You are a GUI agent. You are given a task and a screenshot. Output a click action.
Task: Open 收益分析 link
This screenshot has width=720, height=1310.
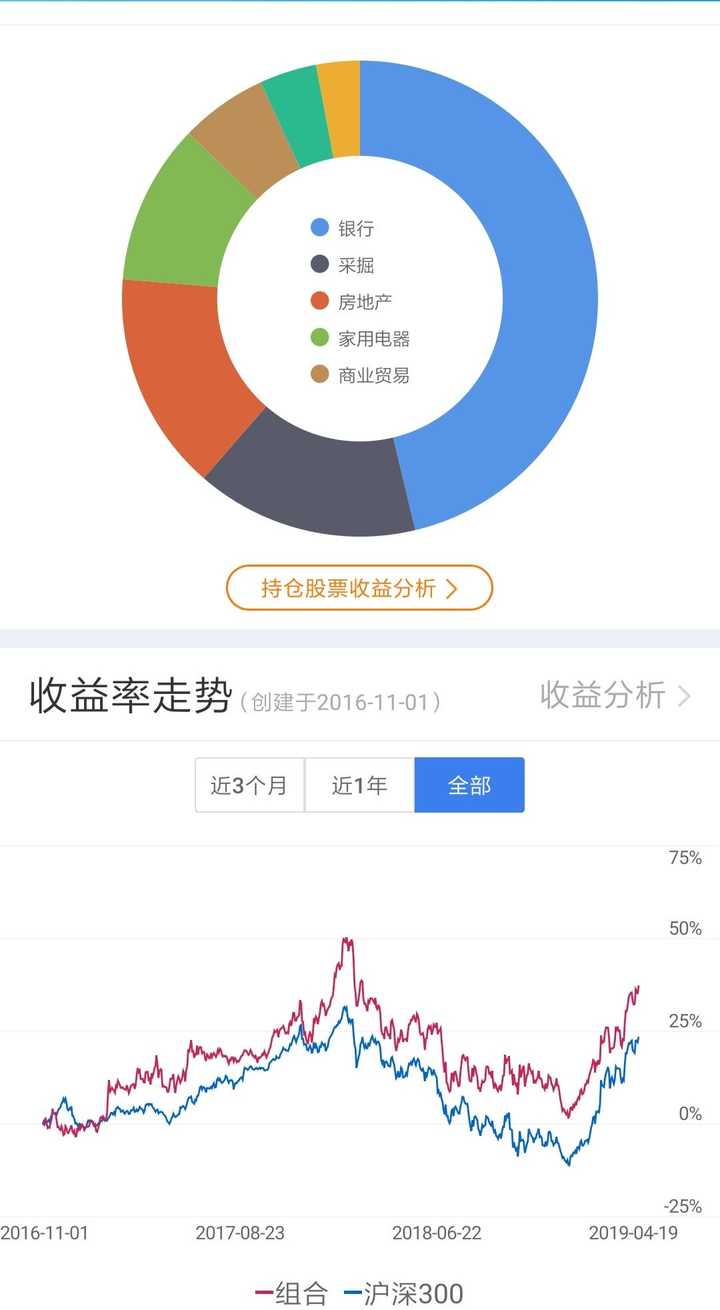point(615,695)
